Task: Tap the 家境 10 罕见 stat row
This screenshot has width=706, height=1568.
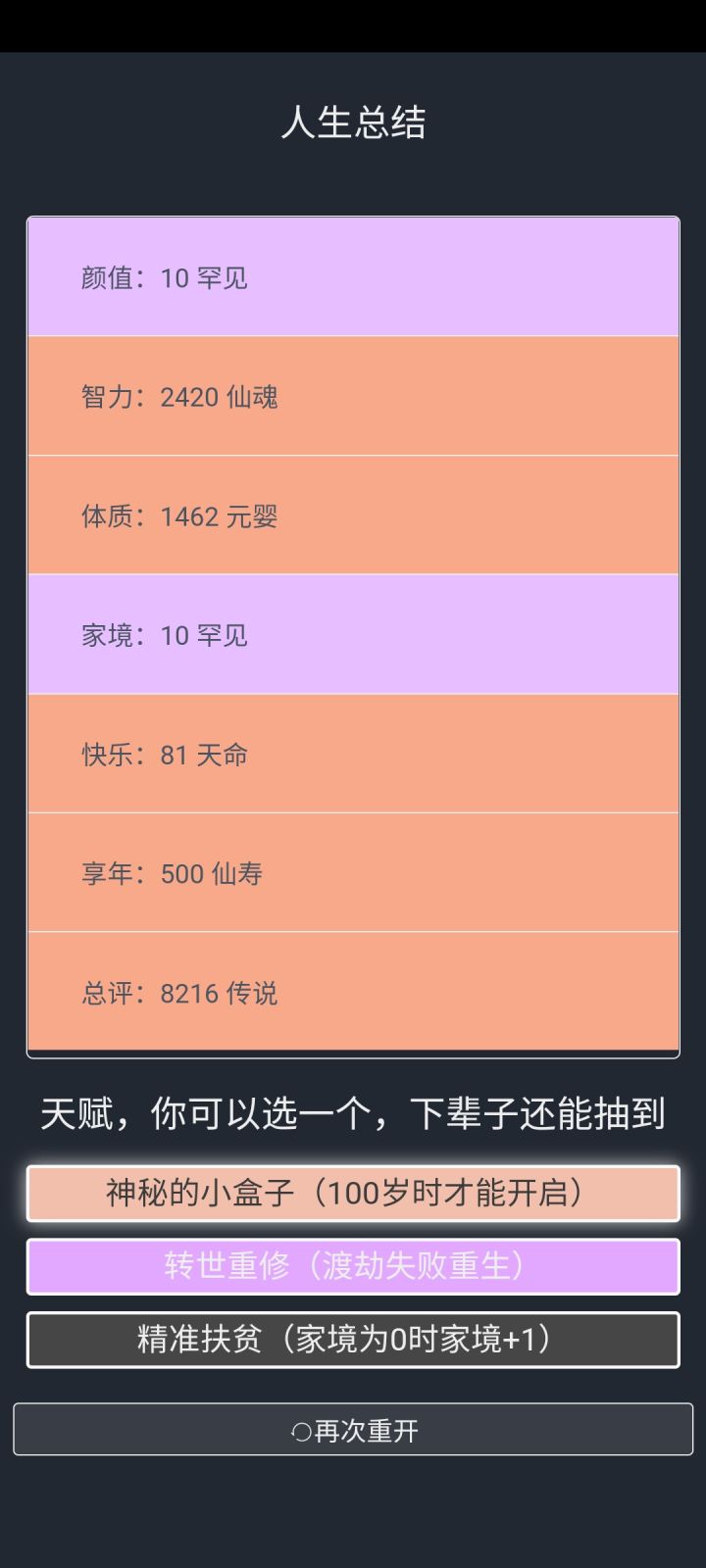Action: [353, 635]
